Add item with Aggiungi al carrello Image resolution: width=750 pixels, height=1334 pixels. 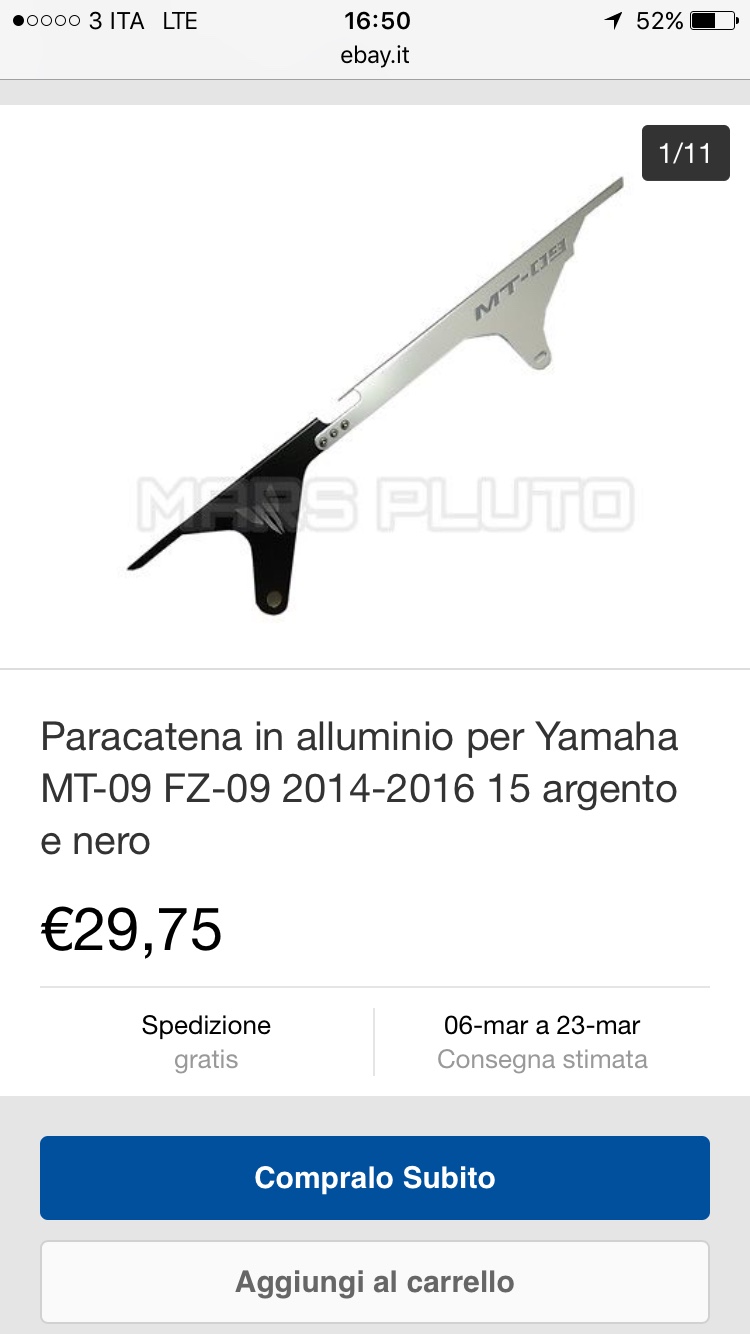375,1282
